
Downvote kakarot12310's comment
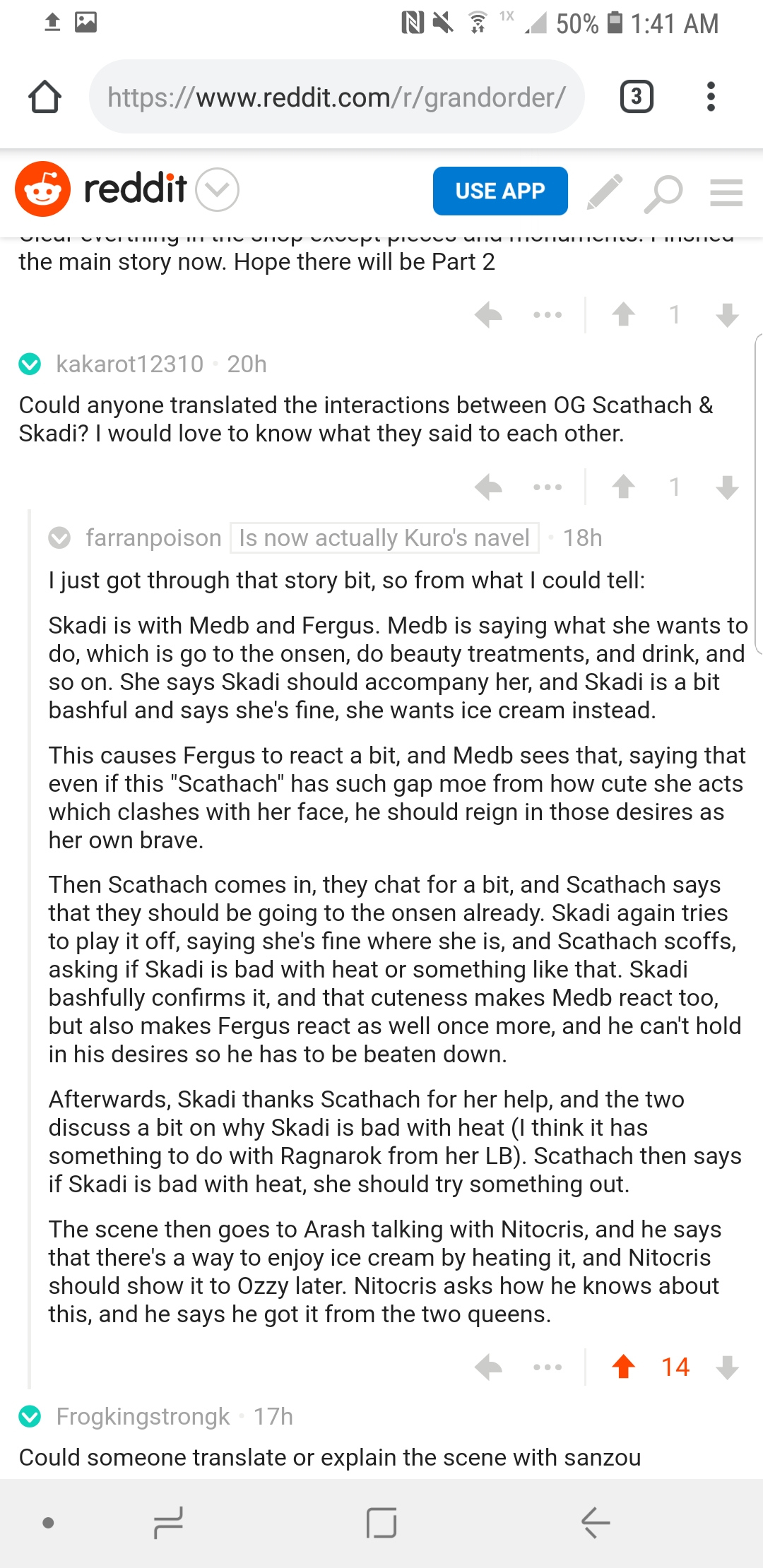pyautogui.click(x=727, y=487)
